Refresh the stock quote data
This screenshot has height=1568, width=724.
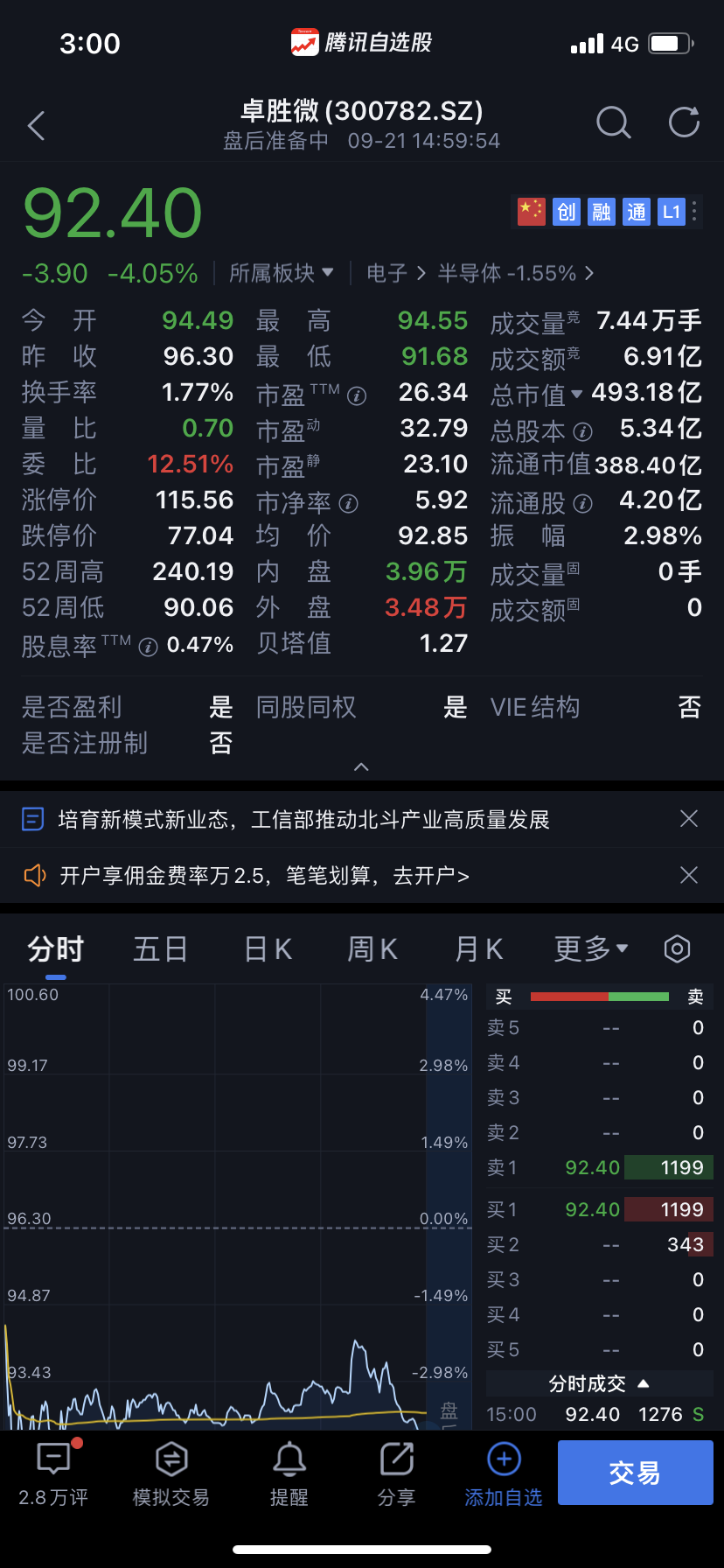click(684, 122)
